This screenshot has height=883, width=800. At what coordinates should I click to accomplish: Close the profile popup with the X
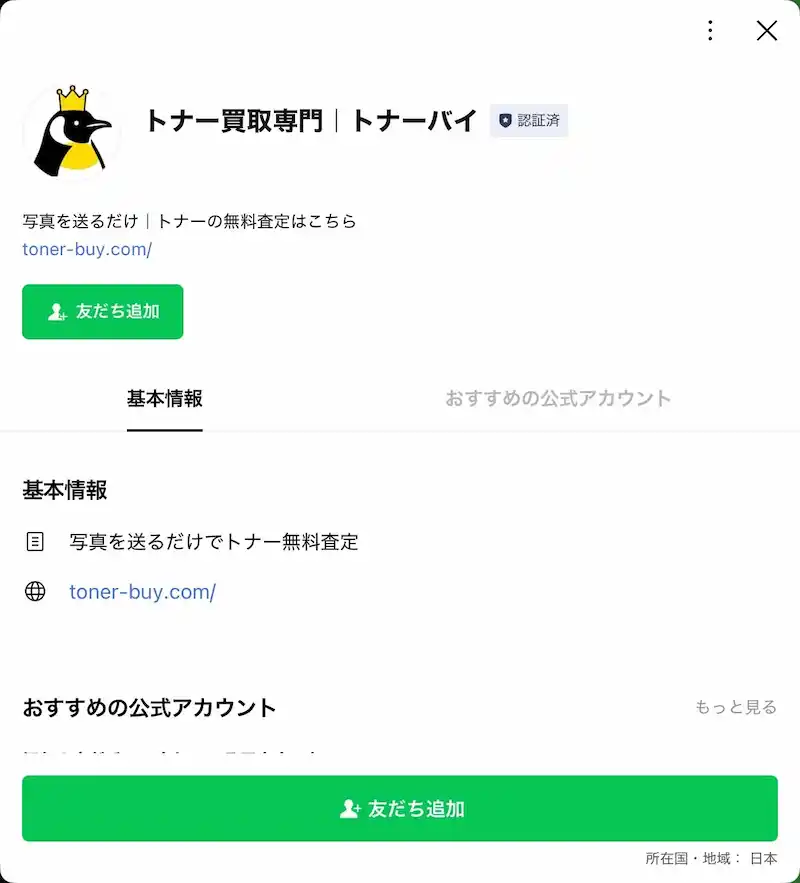click(x=766, y=31)
